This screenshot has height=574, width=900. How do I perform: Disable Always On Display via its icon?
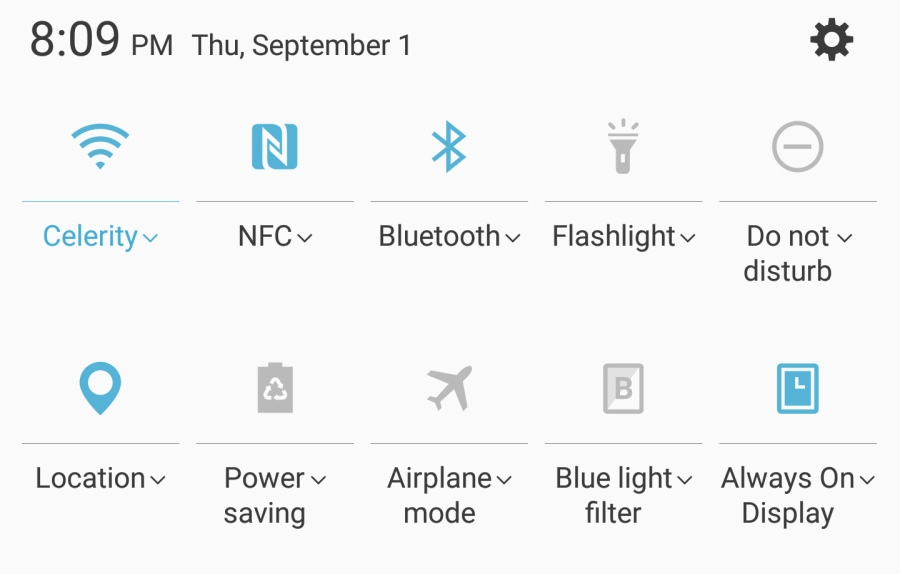pyautogui.click(x=797, y=388)
